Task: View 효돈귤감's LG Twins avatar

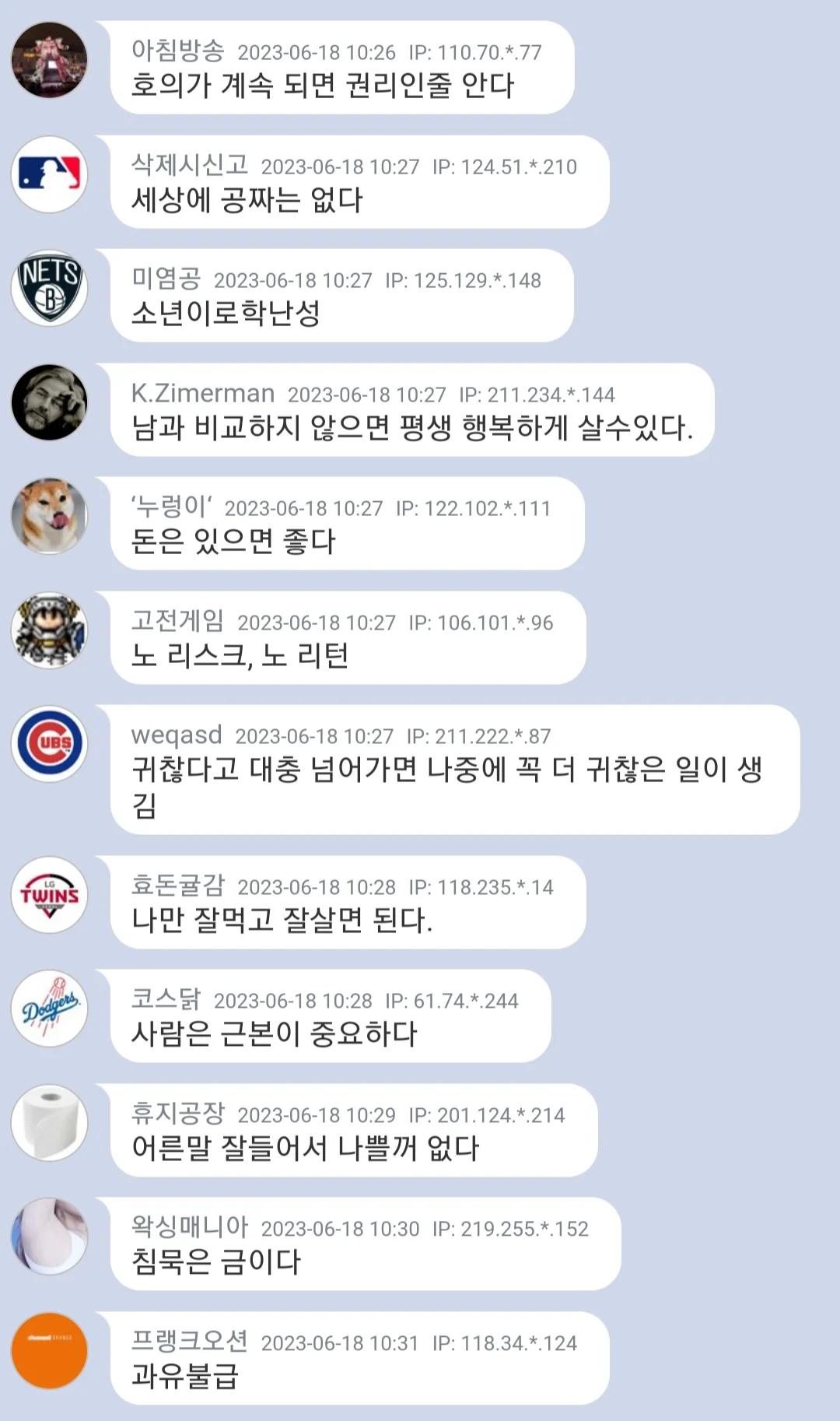Action: [x=50, y=895]
